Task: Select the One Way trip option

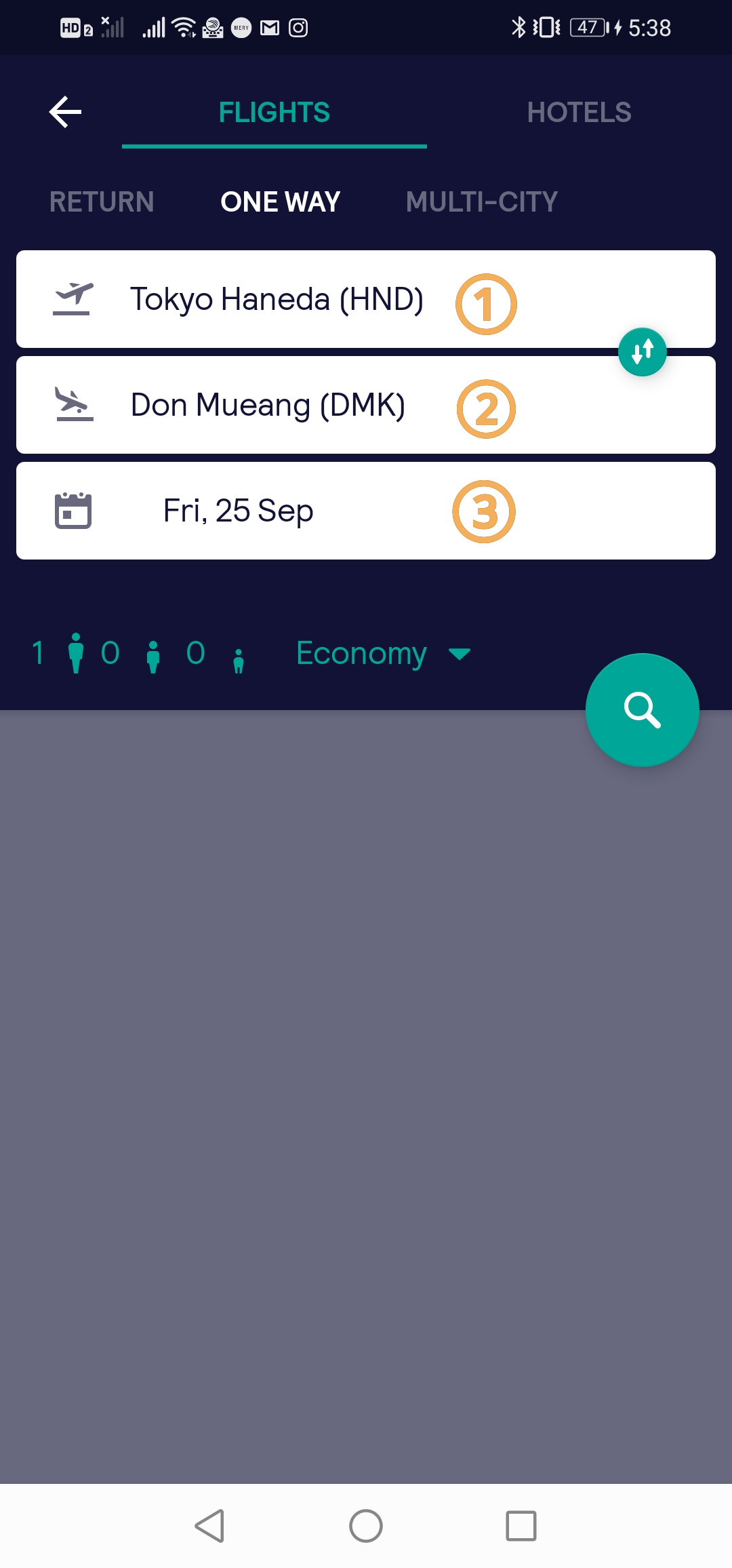Action: click(x=280, y=202)
